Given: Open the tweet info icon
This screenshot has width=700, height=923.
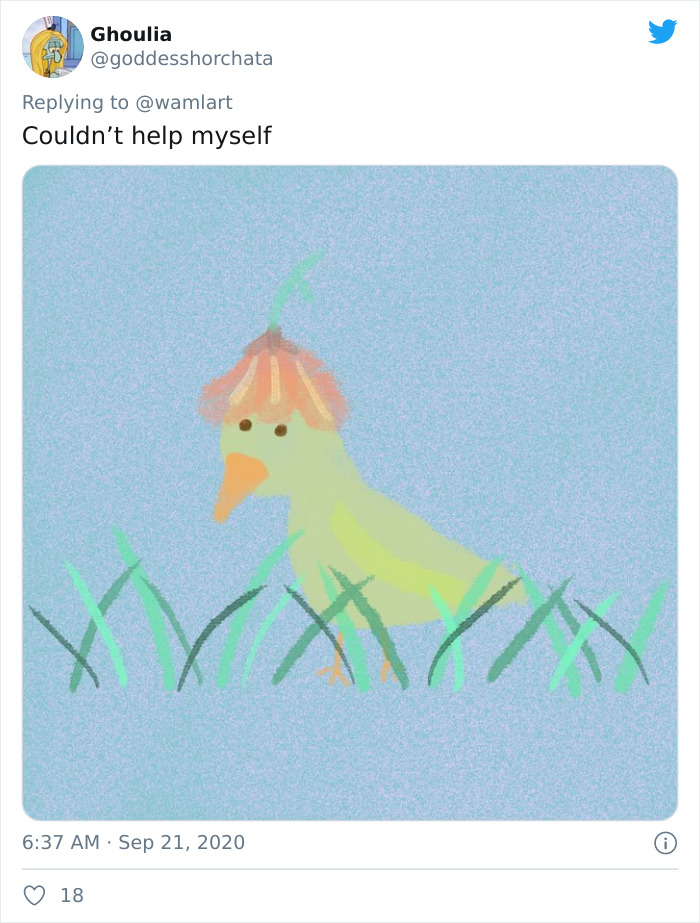Looking at the screenshot, I should point(663,843).
